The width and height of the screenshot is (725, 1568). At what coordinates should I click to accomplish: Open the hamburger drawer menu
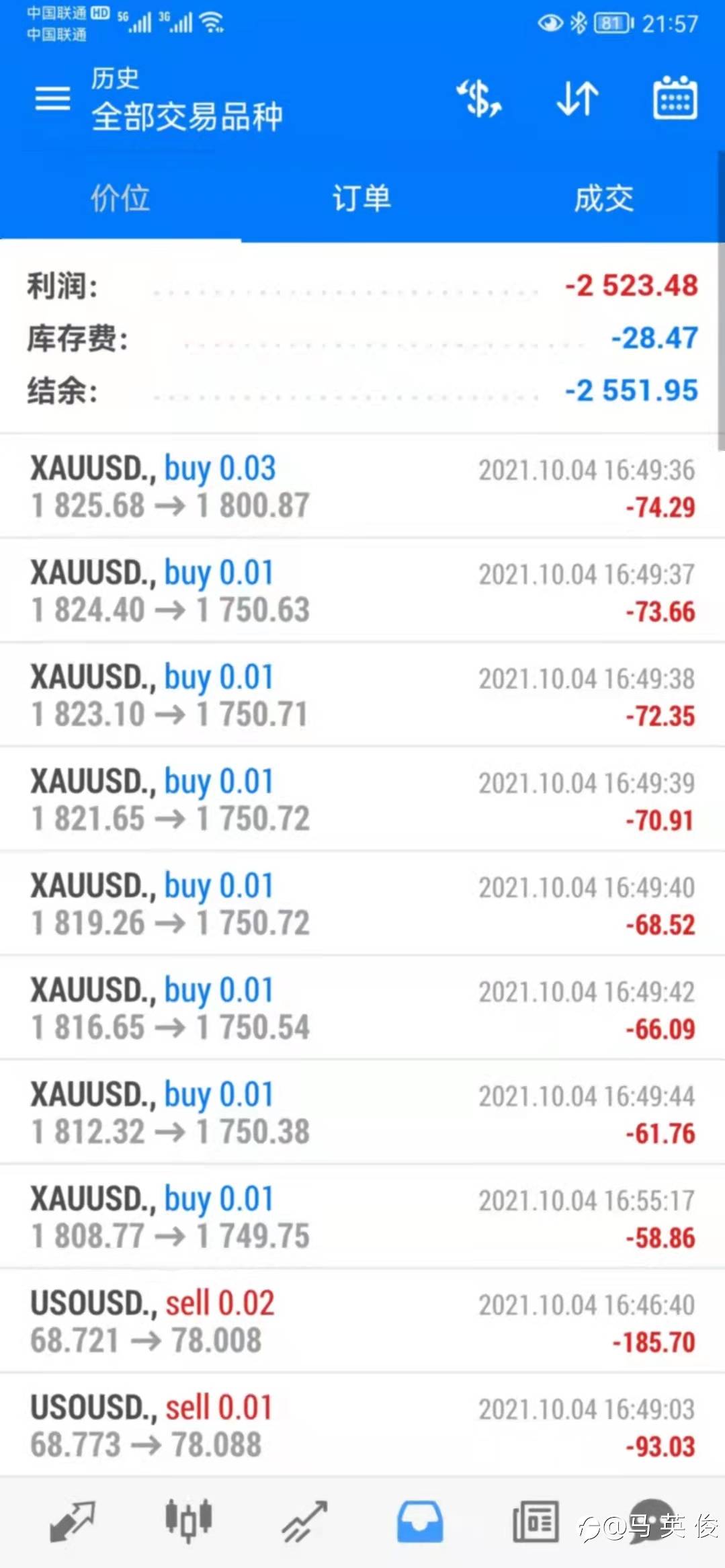pos(52,99)
